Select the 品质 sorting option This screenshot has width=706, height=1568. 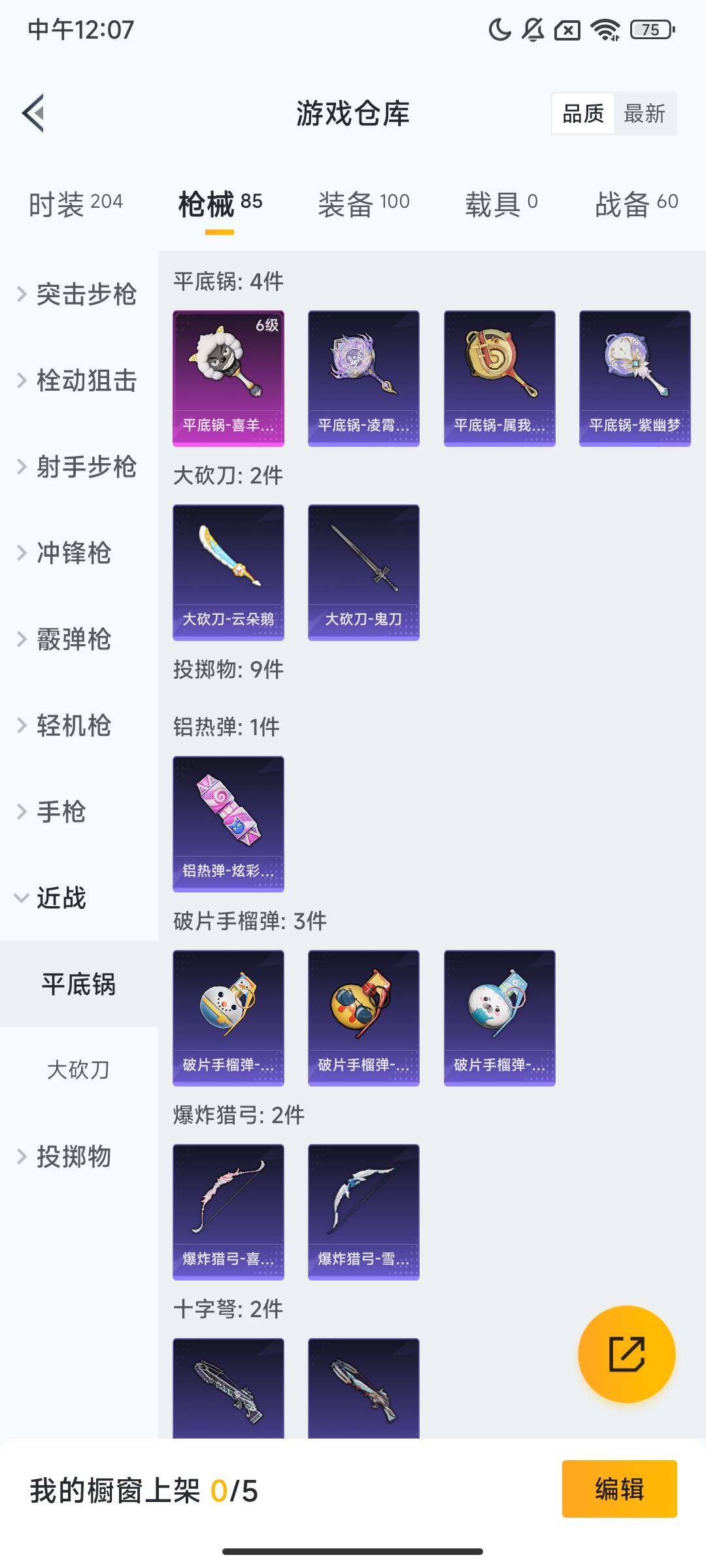584,114
